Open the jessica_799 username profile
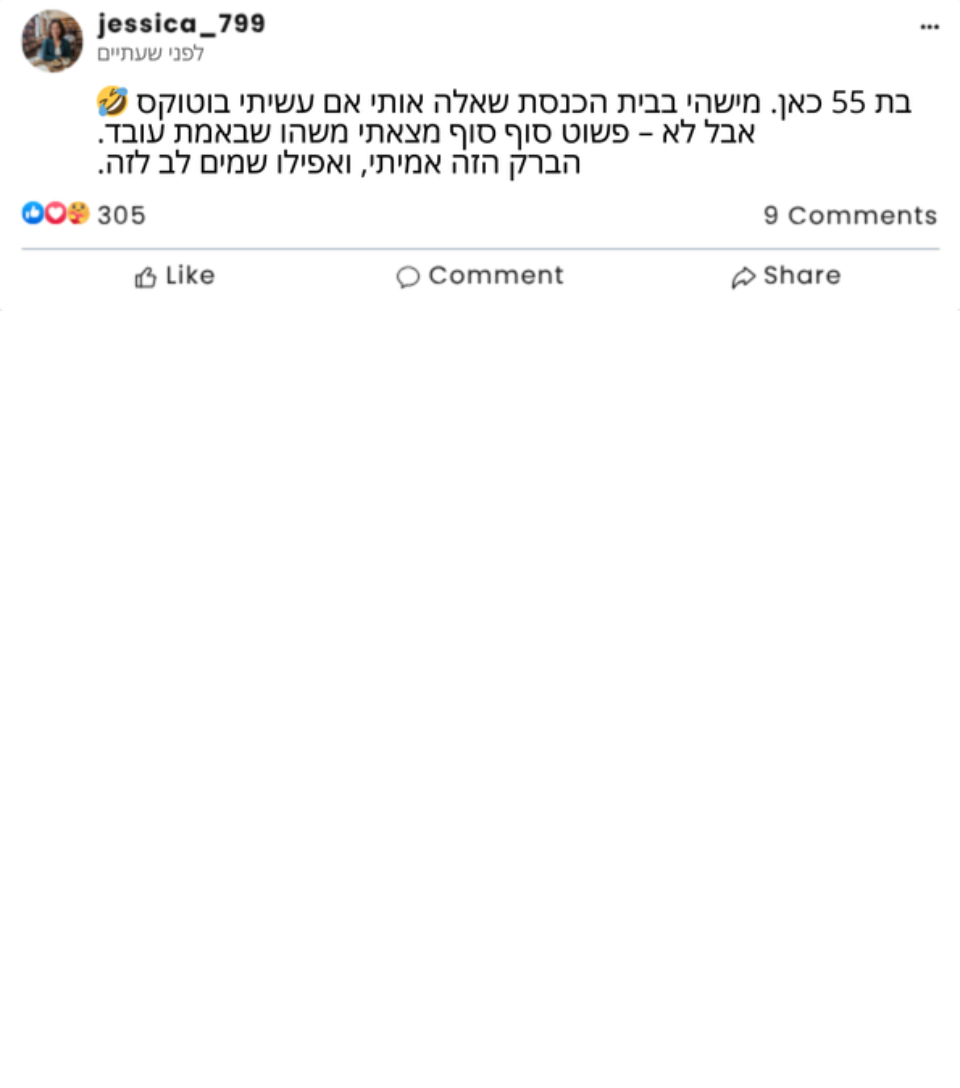960x1088 pixels. [x=181, y=24]
